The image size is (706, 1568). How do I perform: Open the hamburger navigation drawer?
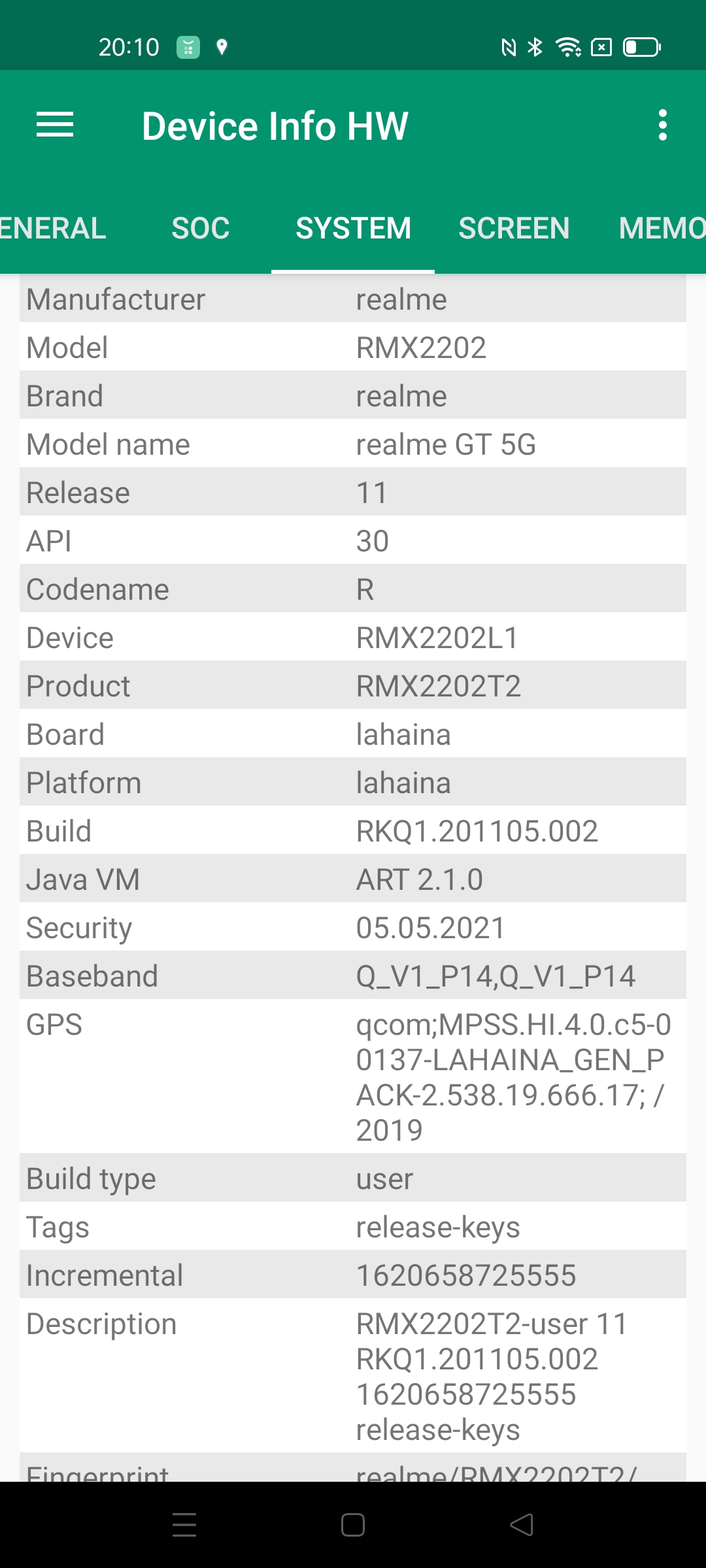pyautogui.click(x=55, y=125)
